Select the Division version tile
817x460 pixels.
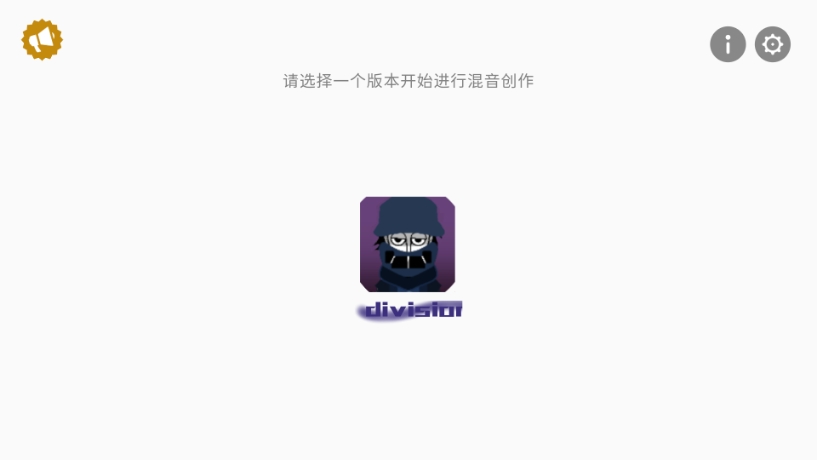[407, 245]
